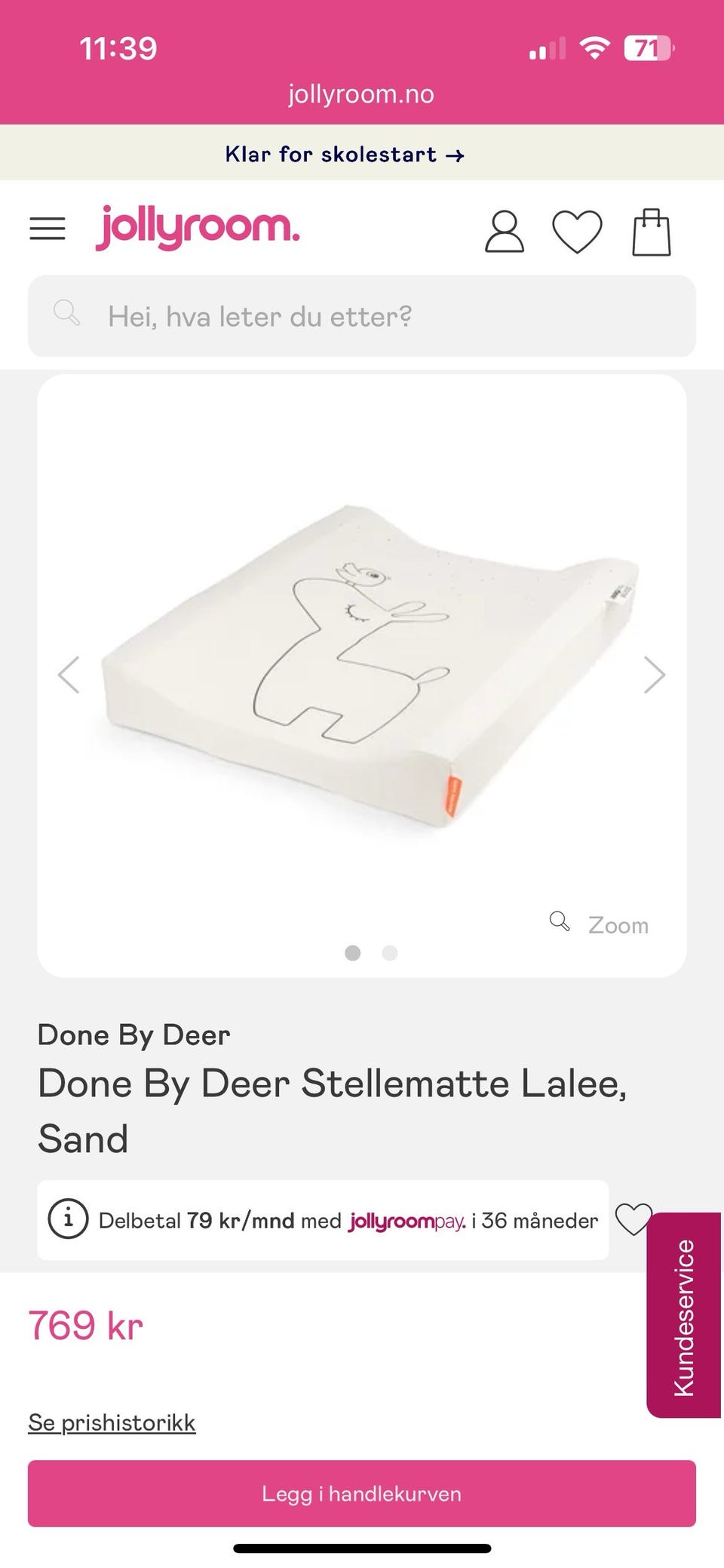The height and width of the screenshot is (1568, 724).
Task: Open the jollyroom.no address bar
Action: [361, 94]
